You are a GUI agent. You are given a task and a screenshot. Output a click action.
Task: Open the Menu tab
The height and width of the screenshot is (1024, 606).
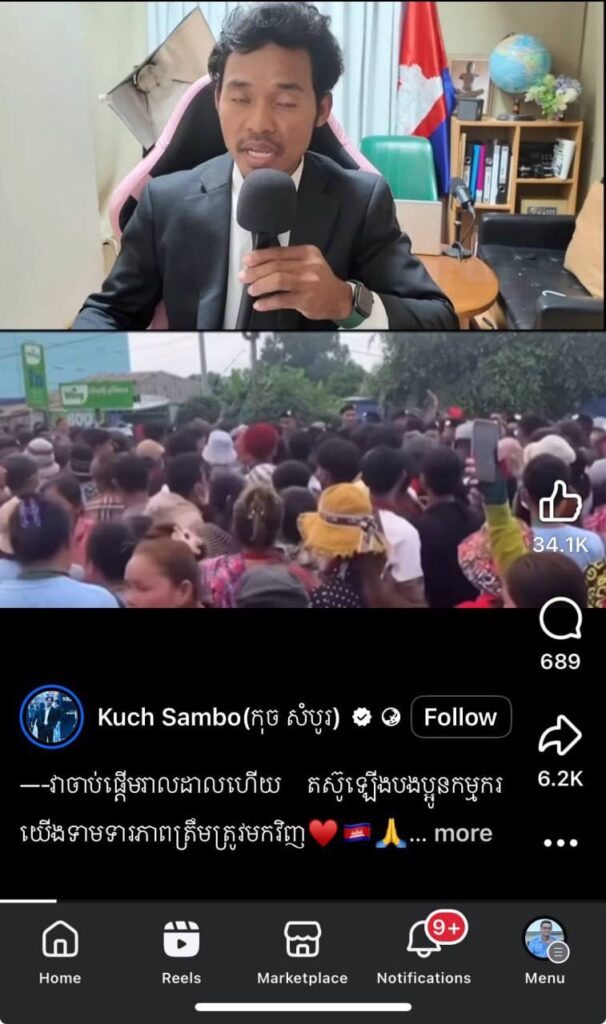click(x=545, y=951)
